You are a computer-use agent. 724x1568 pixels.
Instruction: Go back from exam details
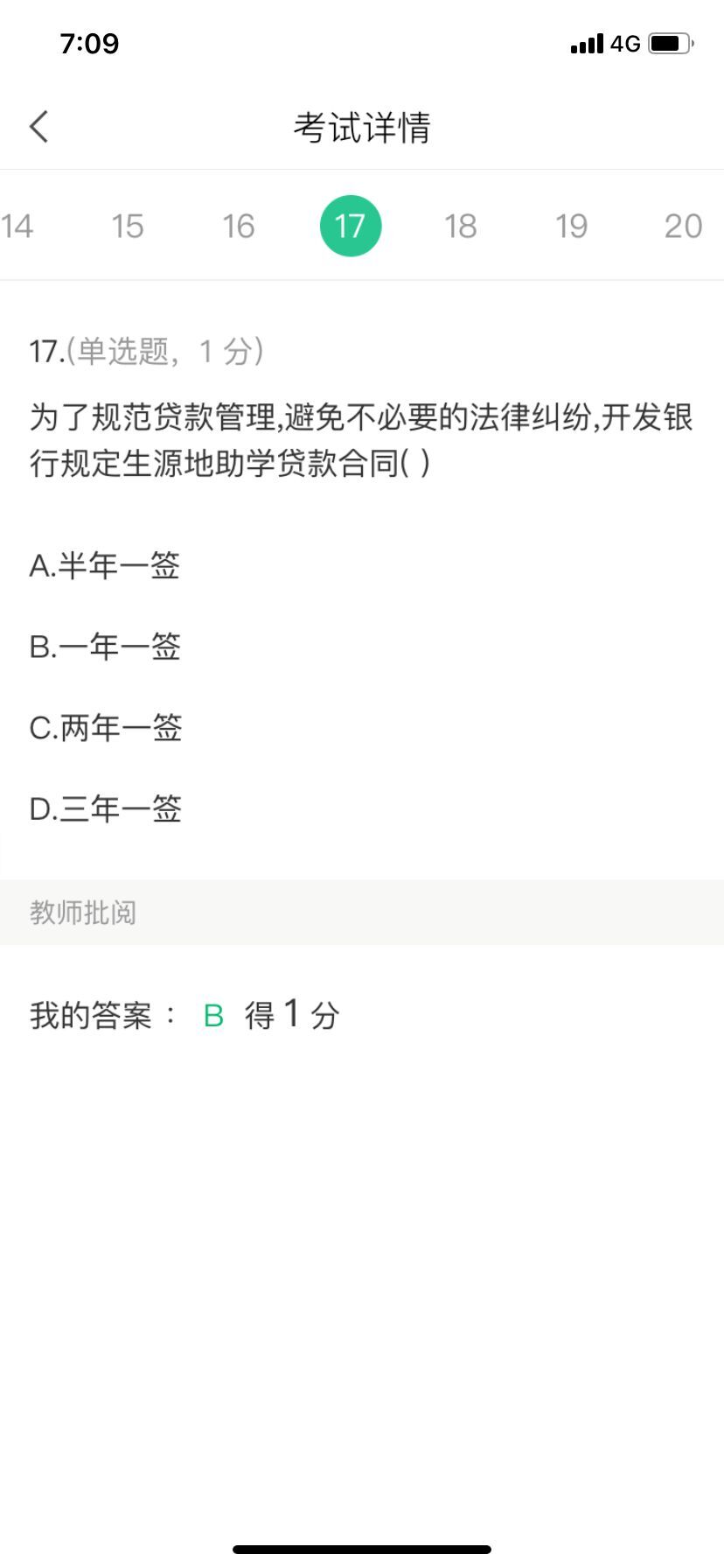click(x=39, y=127)
